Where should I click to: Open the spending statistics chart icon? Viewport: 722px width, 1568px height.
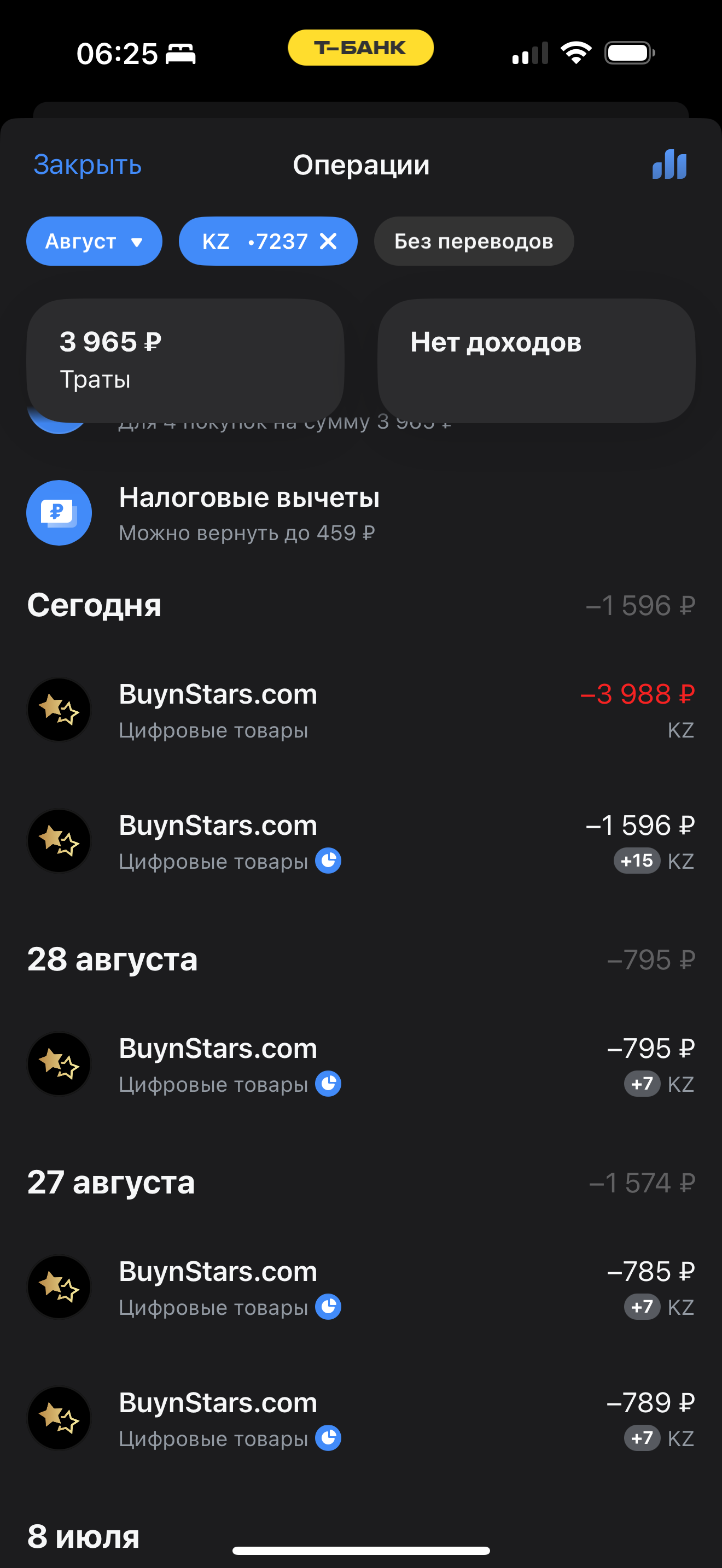coord(669,165)
